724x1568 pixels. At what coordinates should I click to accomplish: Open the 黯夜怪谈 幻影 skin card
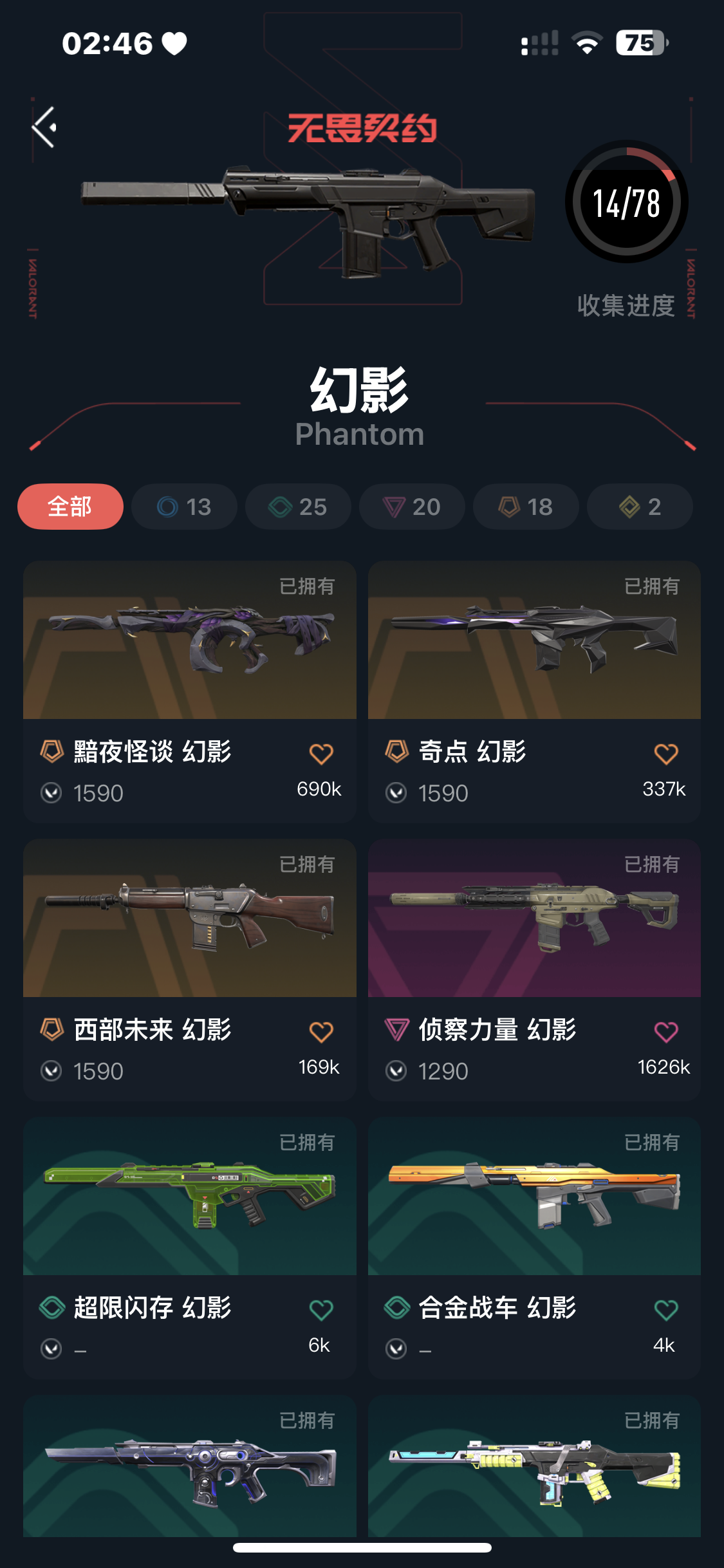pyautogui.click(x=189, y=644)
